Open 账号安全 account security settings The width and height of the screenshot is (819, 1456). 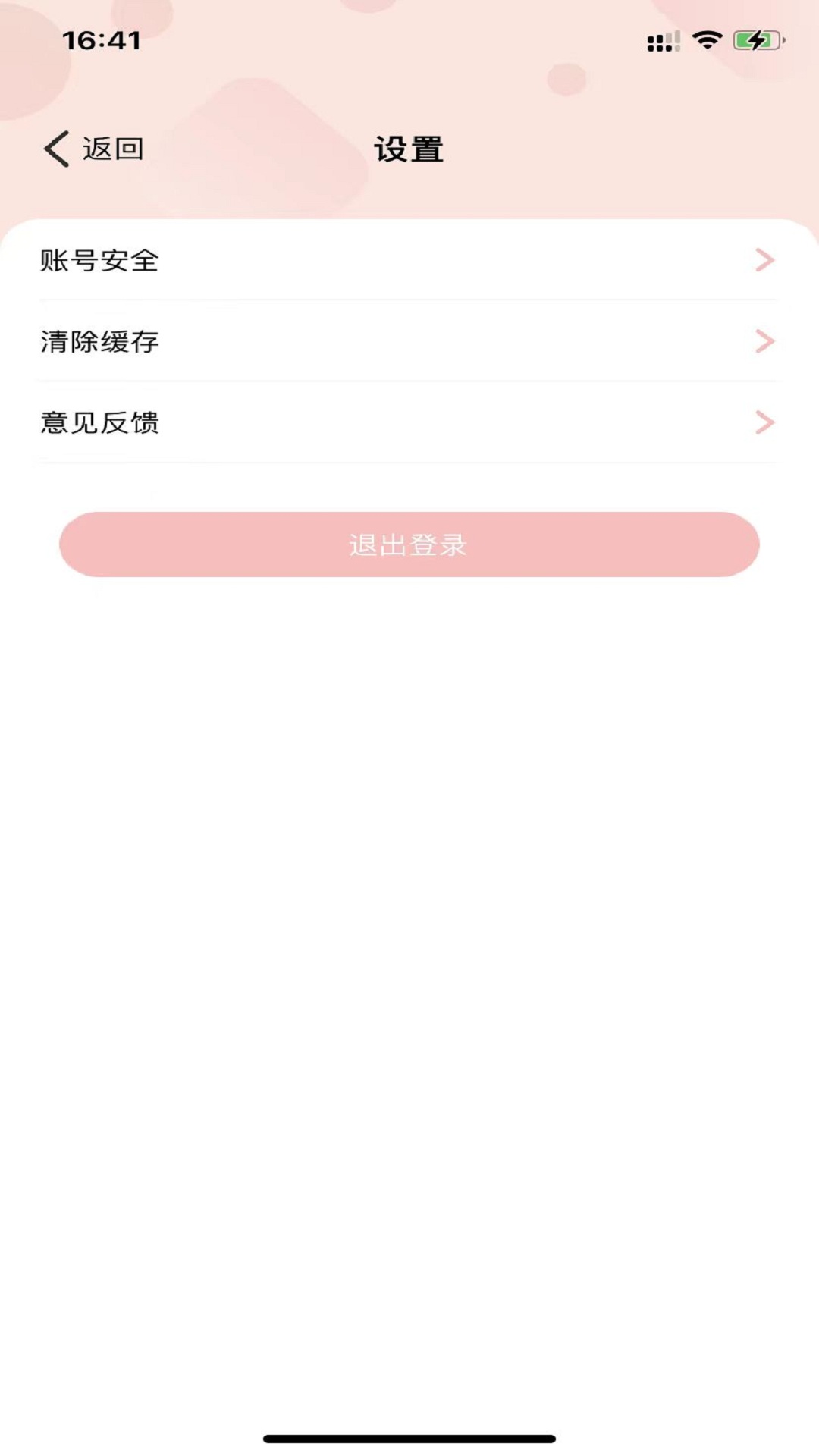point(408,261)
